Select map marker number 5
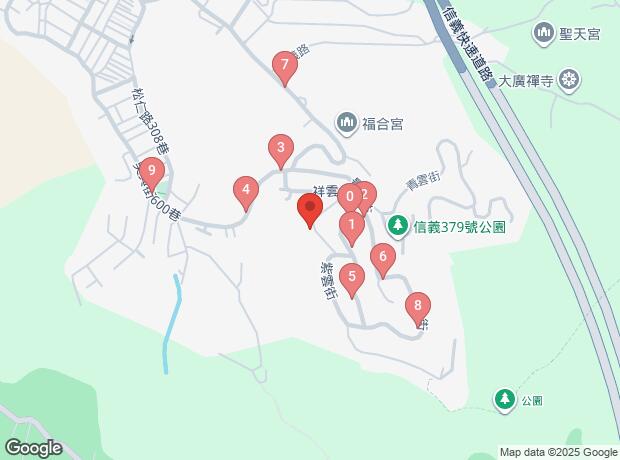 pos(351,277)
